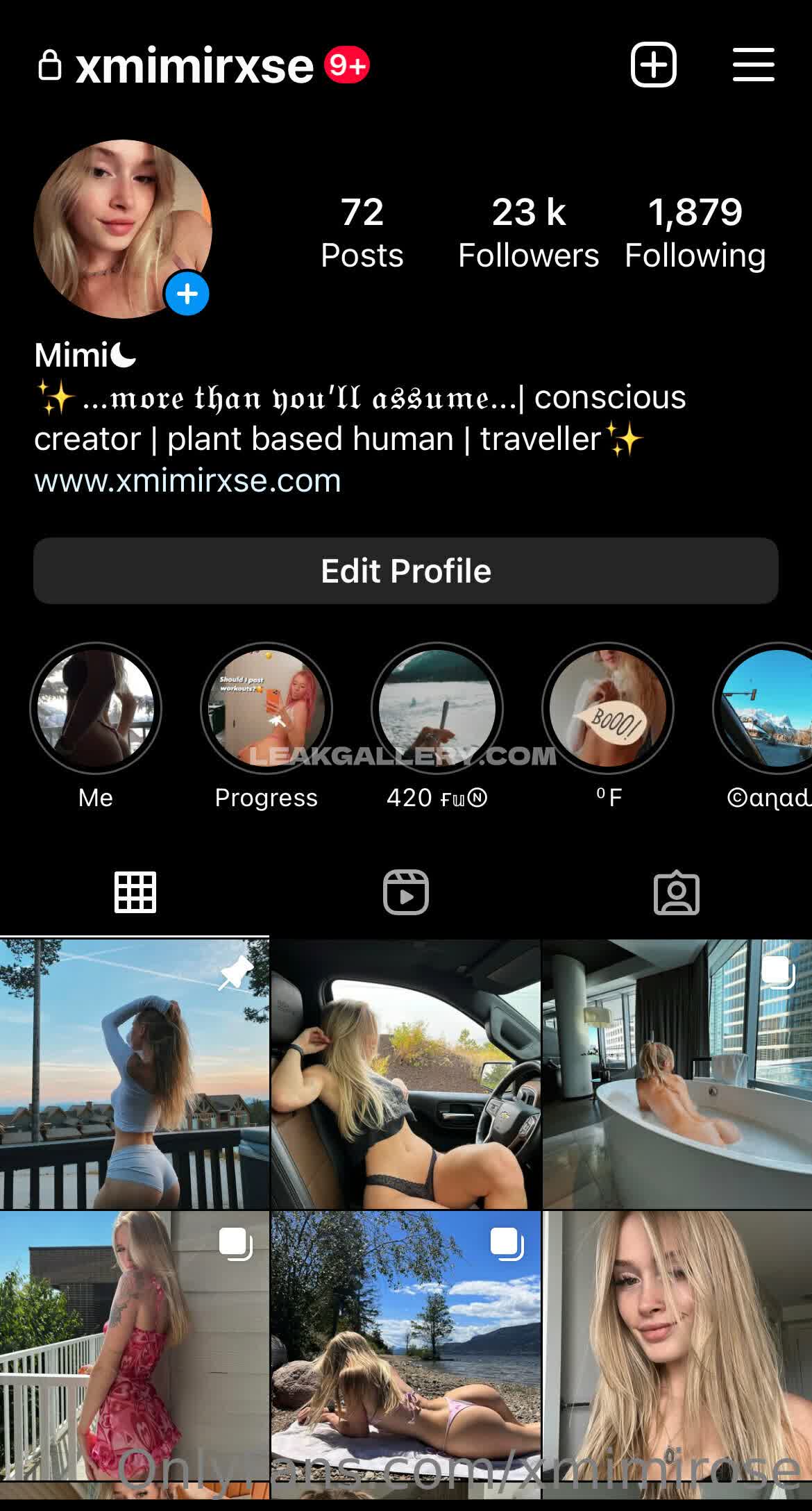
Task: Open the hamburger menu
Action: 753,65
